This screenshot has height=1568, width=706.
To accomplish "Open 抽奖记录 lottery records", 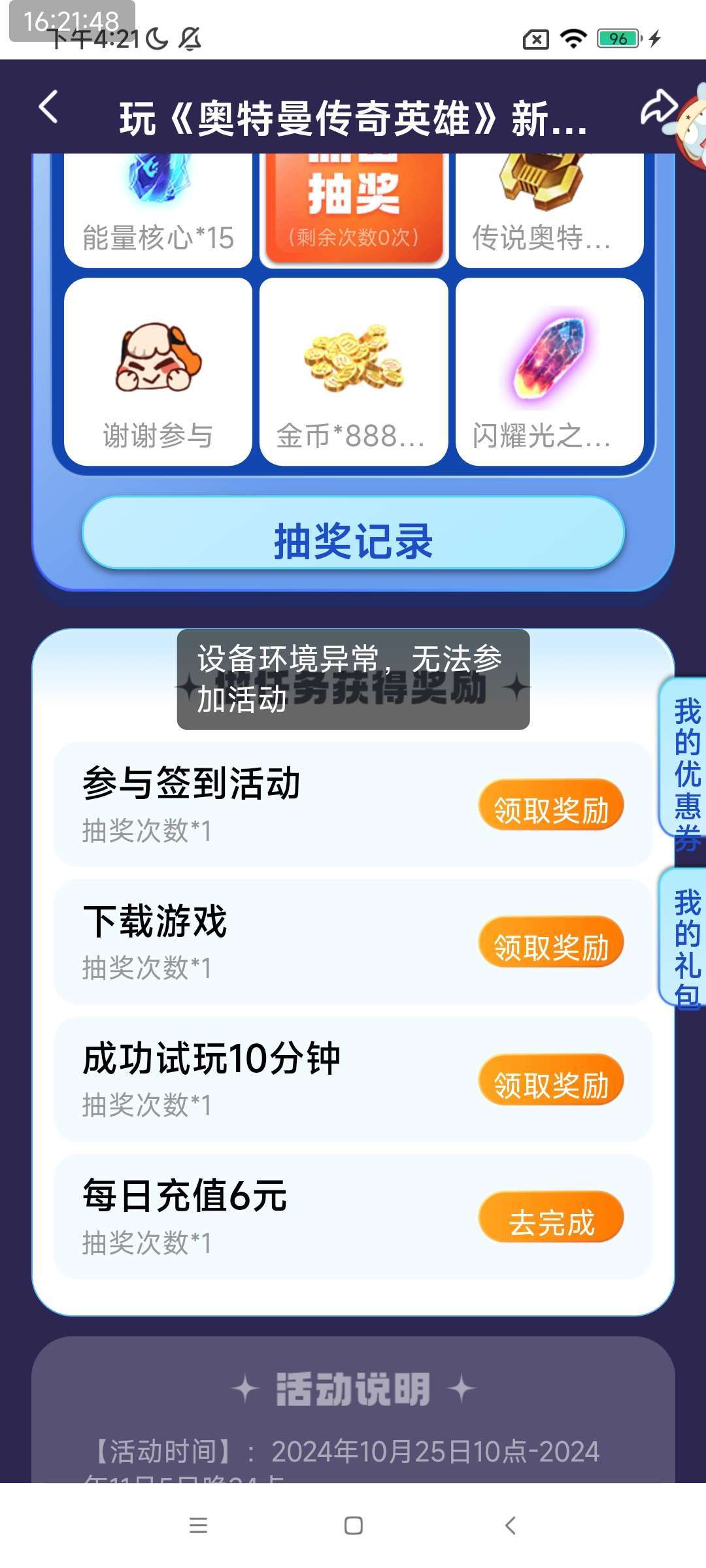I will click(x=353, y=540).
